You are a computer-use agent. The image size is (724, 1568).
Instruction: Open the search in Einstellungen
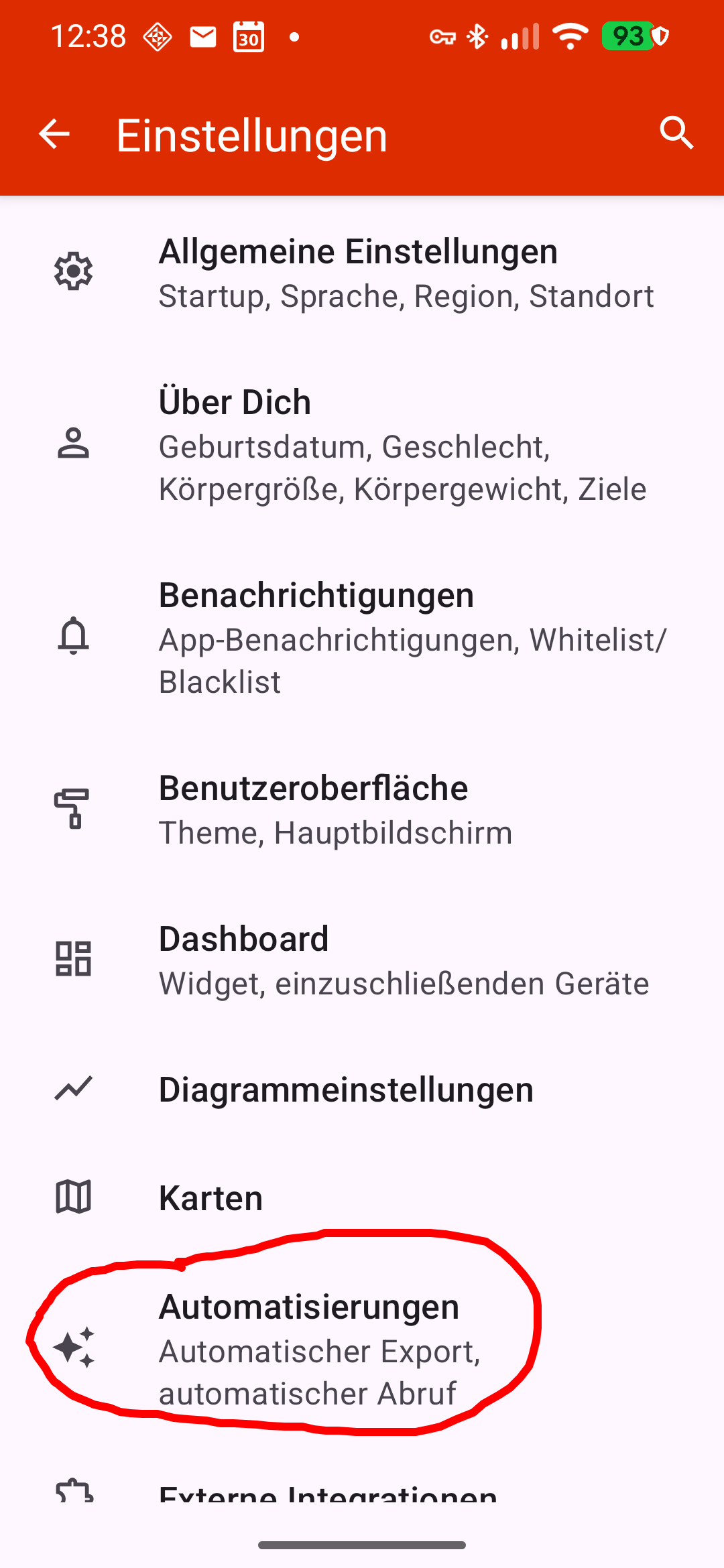click(x=676, y=133)
